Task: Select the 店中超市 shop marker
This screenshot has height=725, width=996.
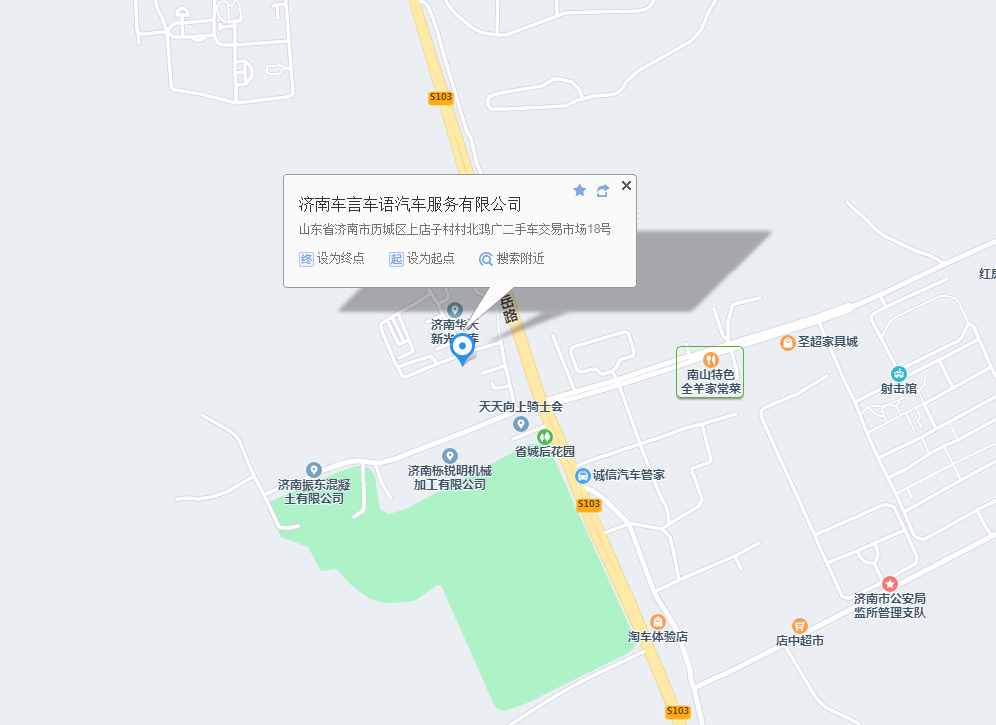Action: (800, 626)
